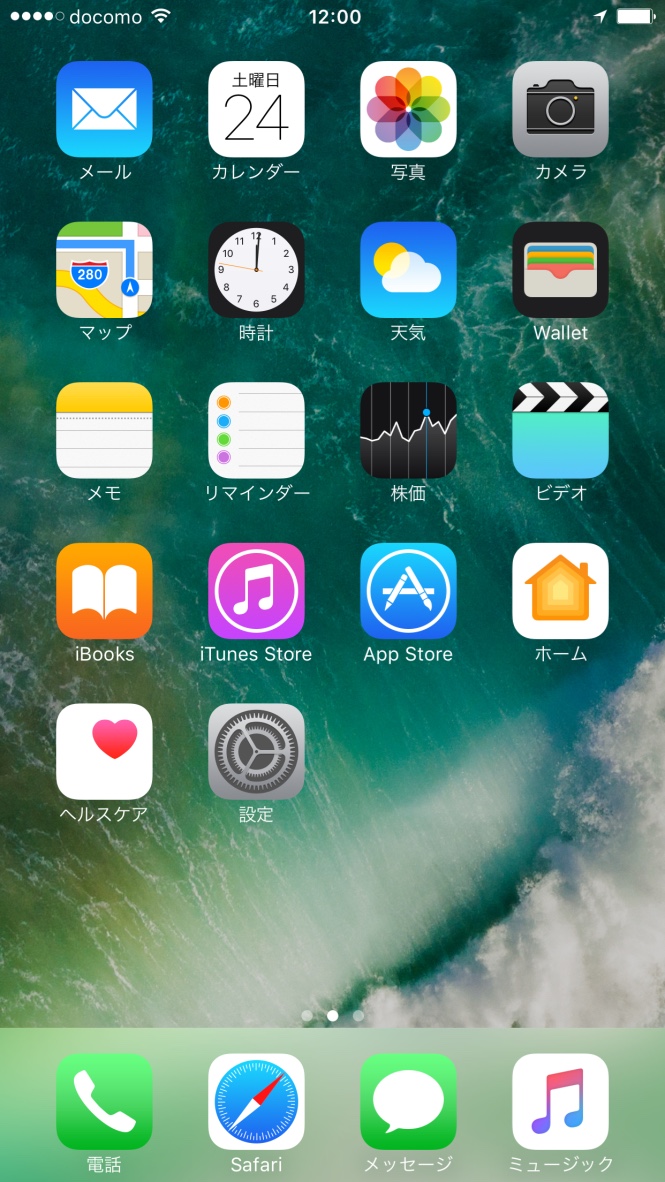Open 設定 settings
The width and height of the screenshot is (665, 1182).
tap(256, 752)
